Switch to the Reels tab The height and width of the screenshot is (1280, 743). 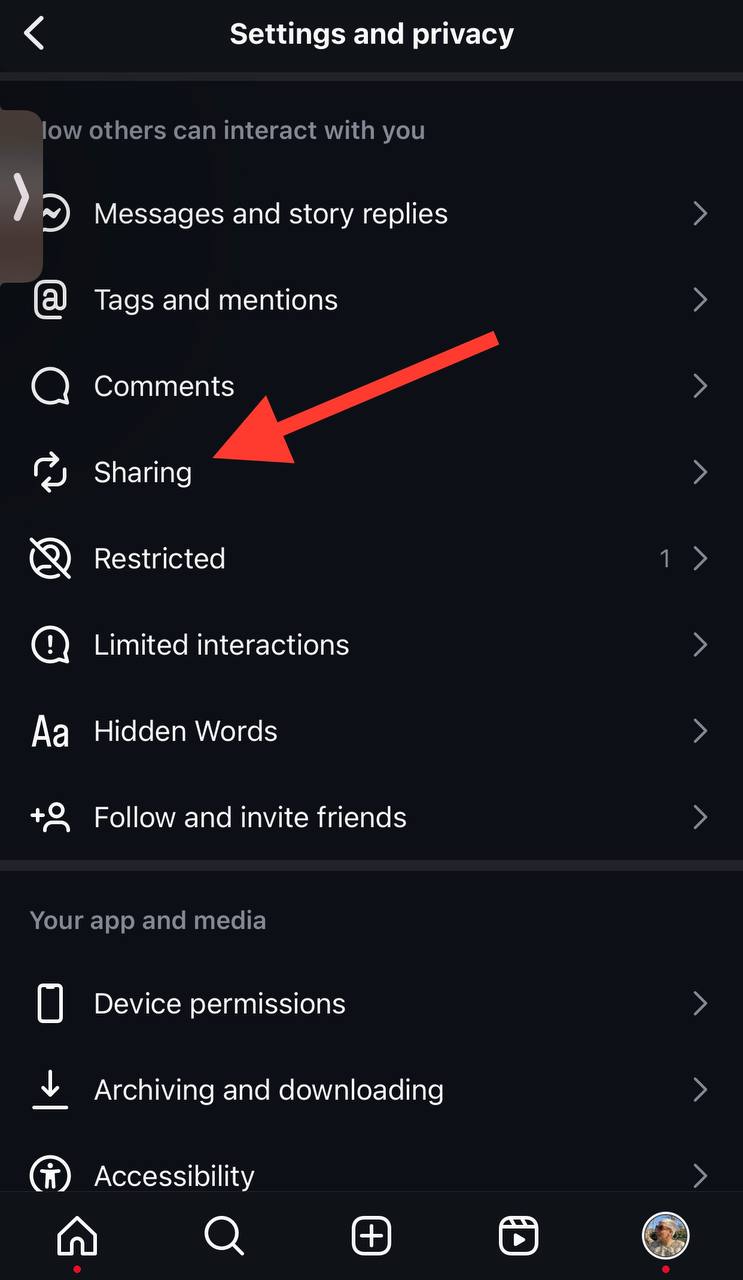coord(518,1237)
